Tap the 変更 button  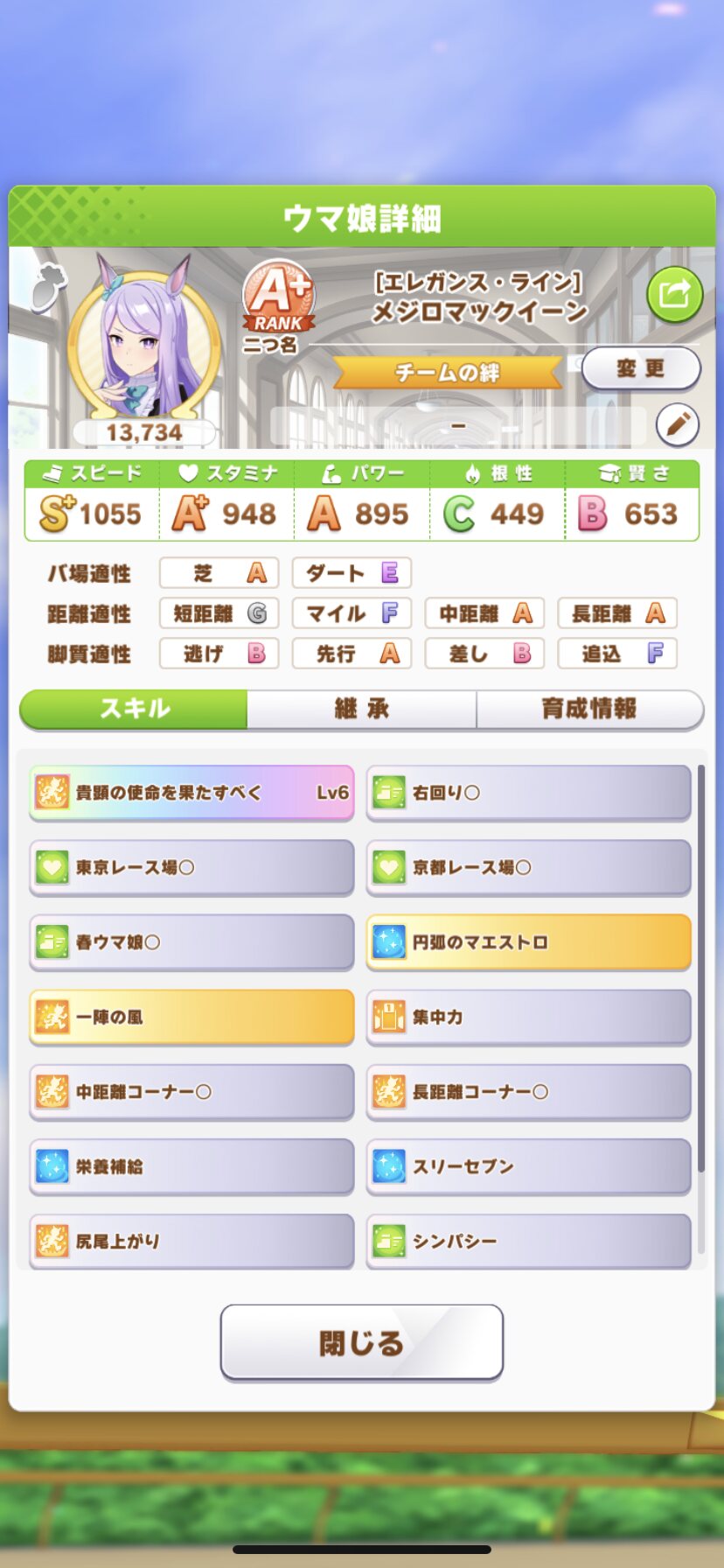[641, 368]
